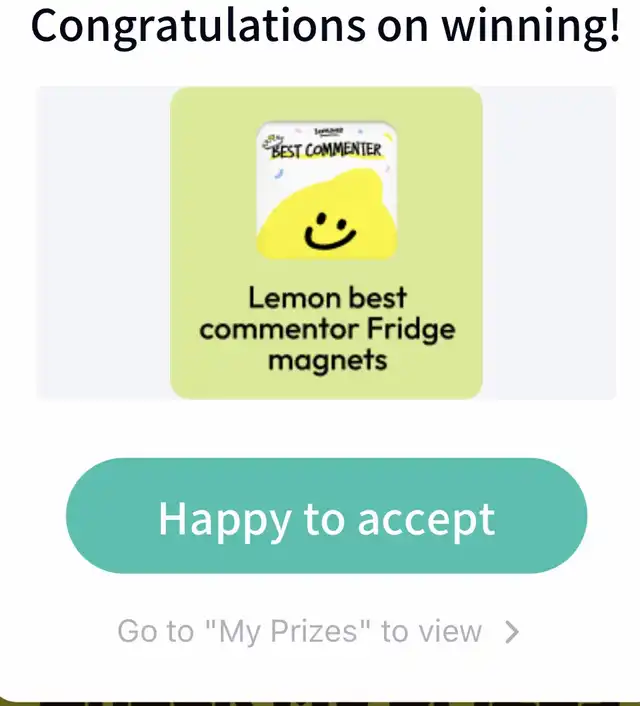
Task: Open the Lemon best commentor Fridge magnets prize
Action: coord(326,243)
